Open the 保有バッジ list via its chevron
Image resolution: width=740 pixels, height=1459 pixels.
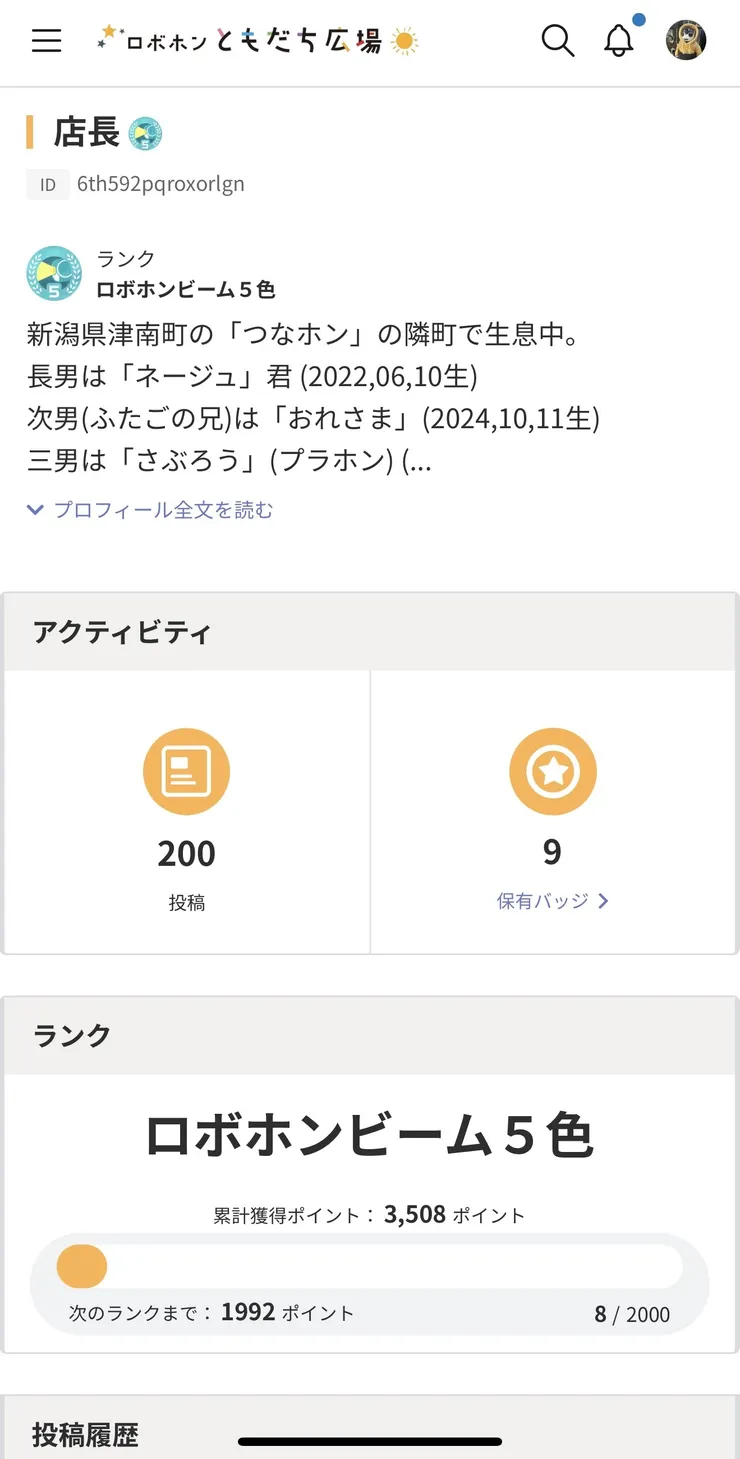point(602,901)
